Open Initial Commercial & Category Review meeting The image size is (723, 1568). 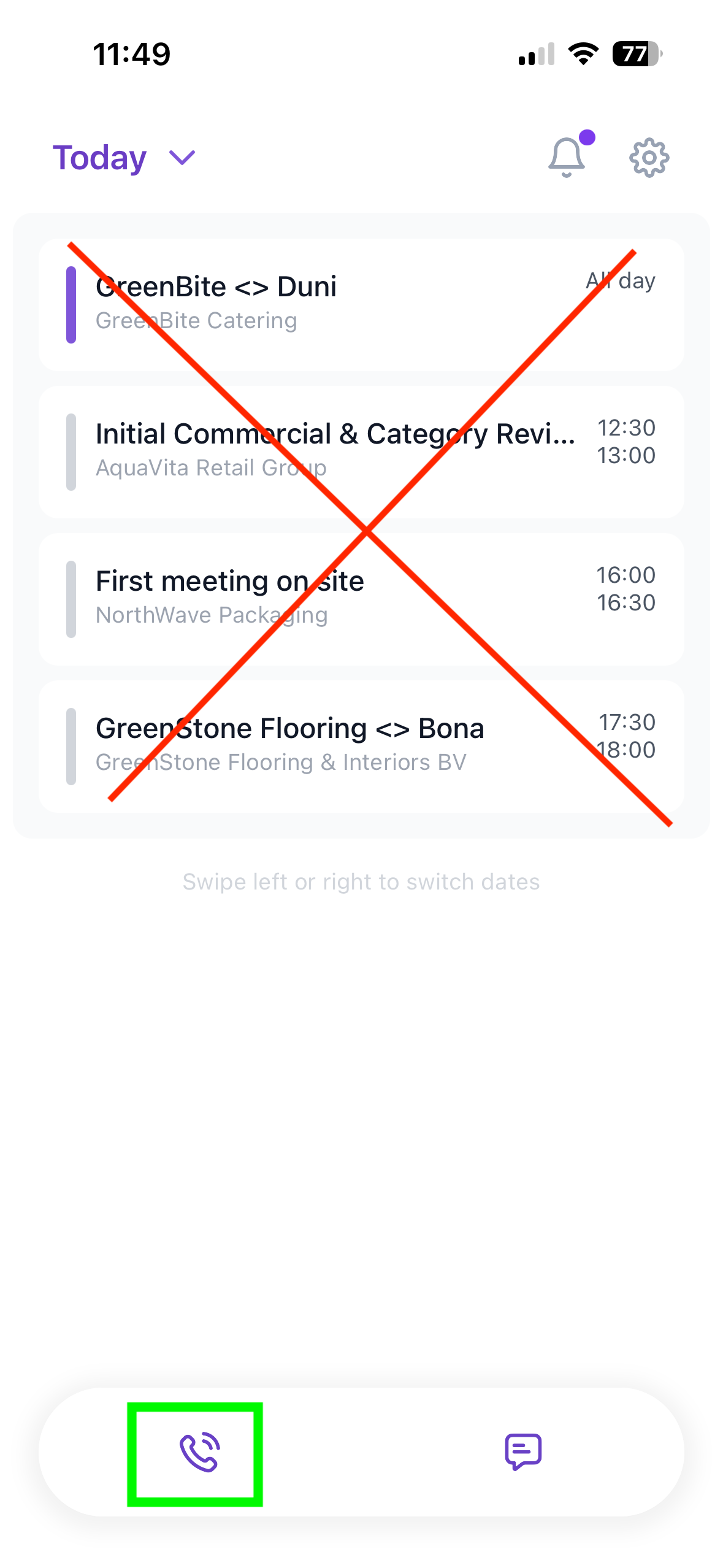pyautogui.click(x=361, y=452)
